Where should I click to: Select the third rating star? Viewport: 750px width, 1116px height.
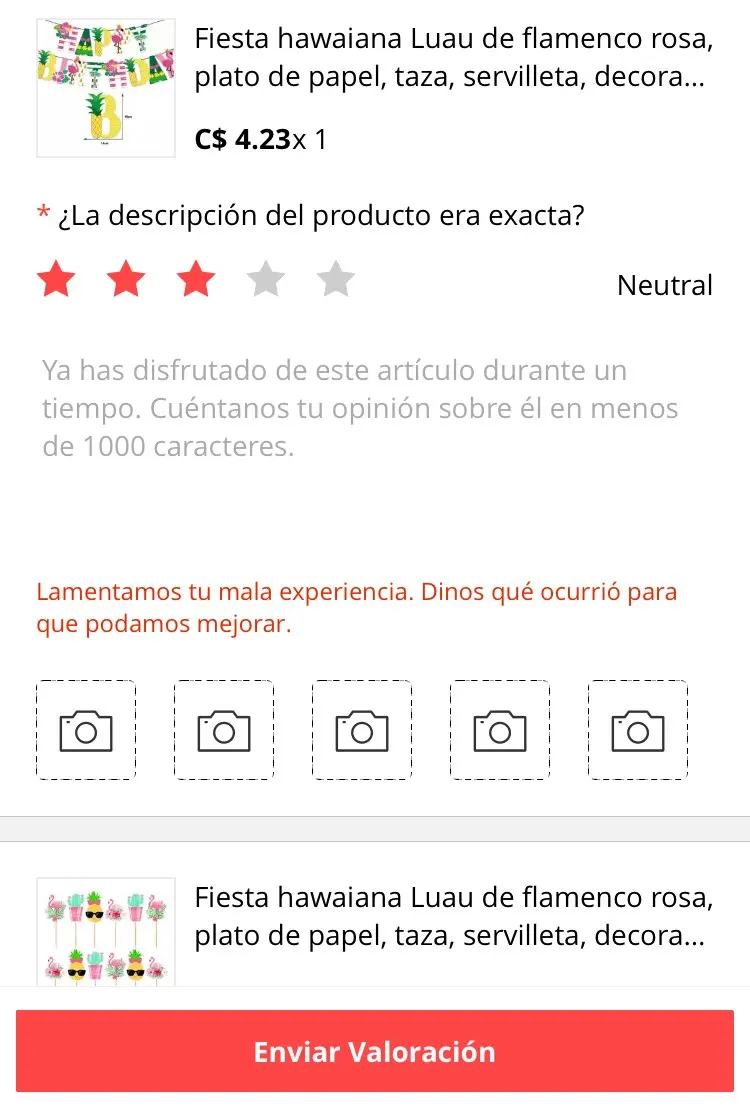196,278
